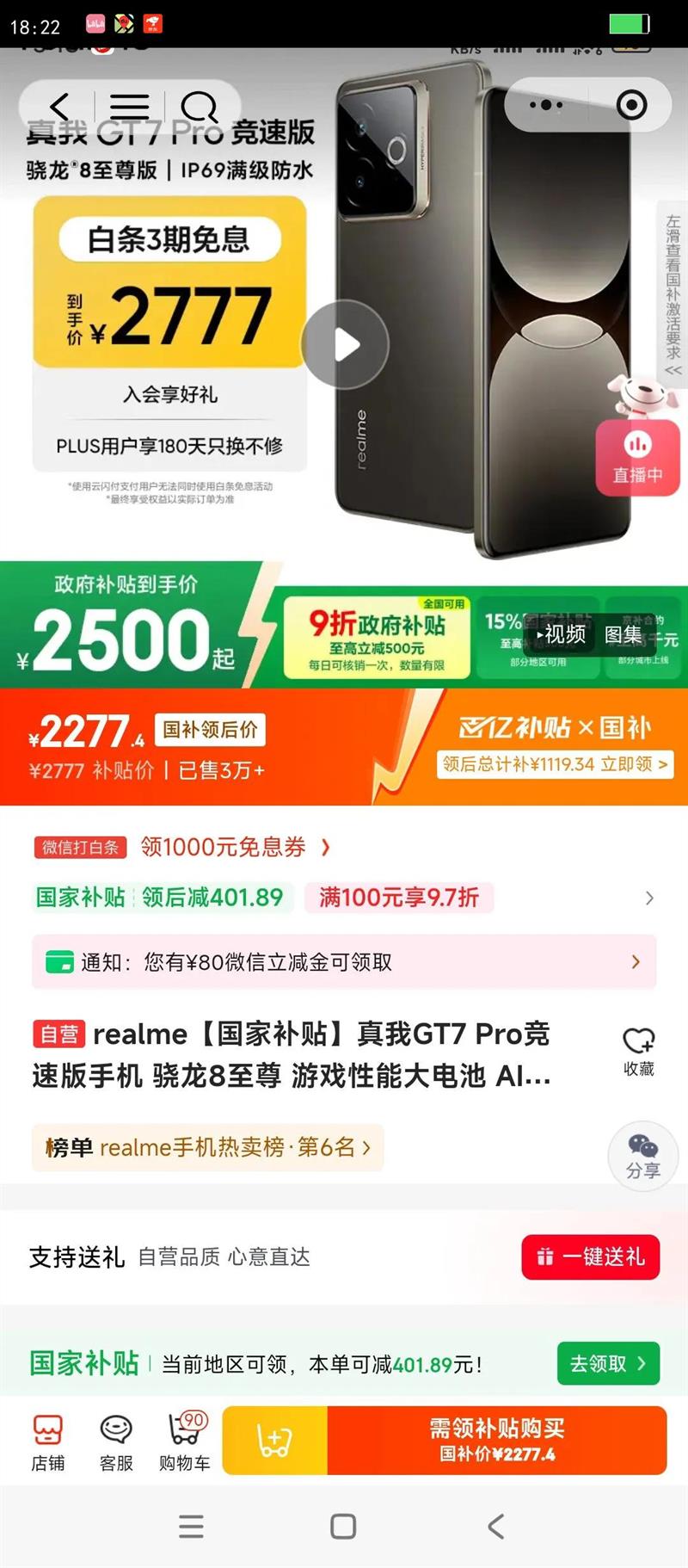Tap the 一键送礼 gift button
The height and width of the screenshot is (1568, 688).
coord(590,1257)
